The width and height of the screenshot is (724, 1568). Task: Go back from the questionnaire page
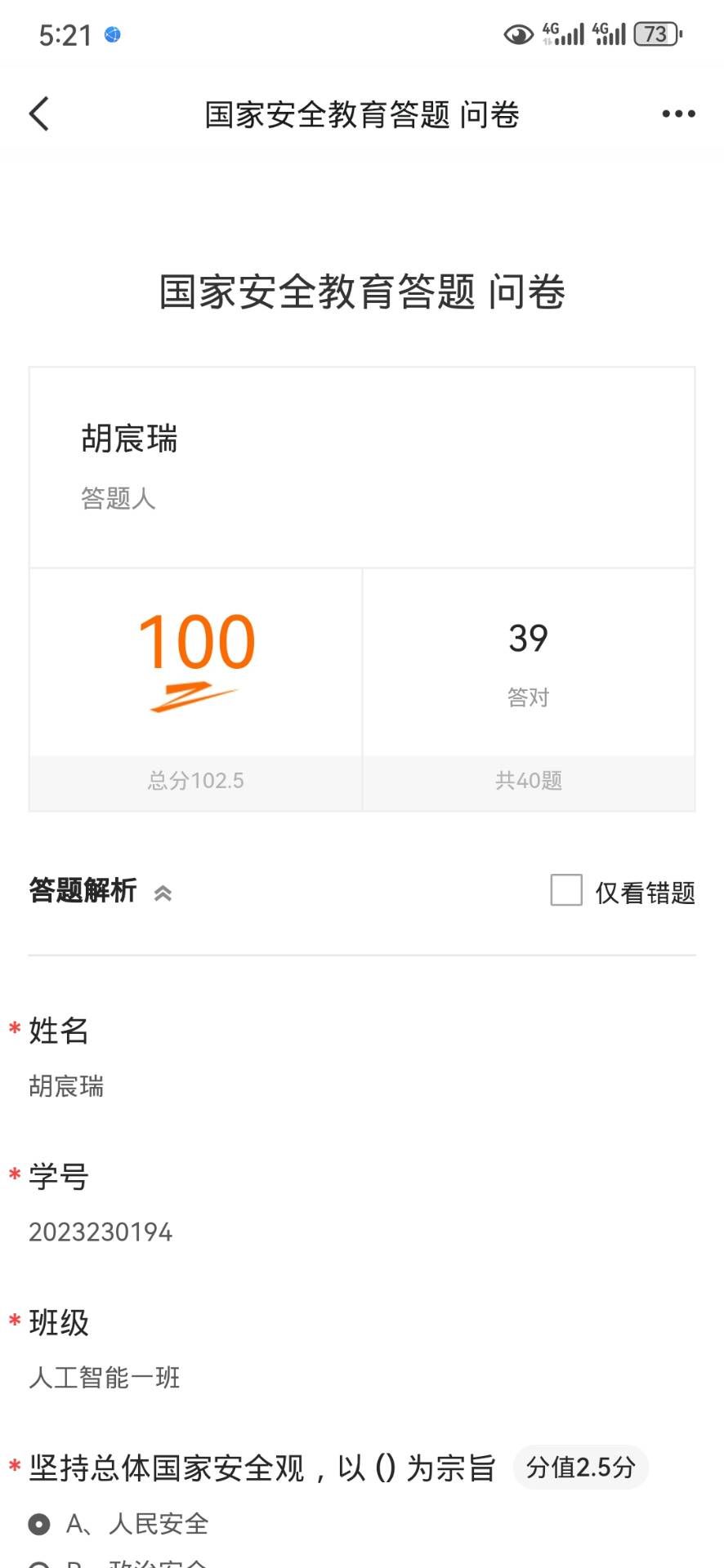[39, 114]
